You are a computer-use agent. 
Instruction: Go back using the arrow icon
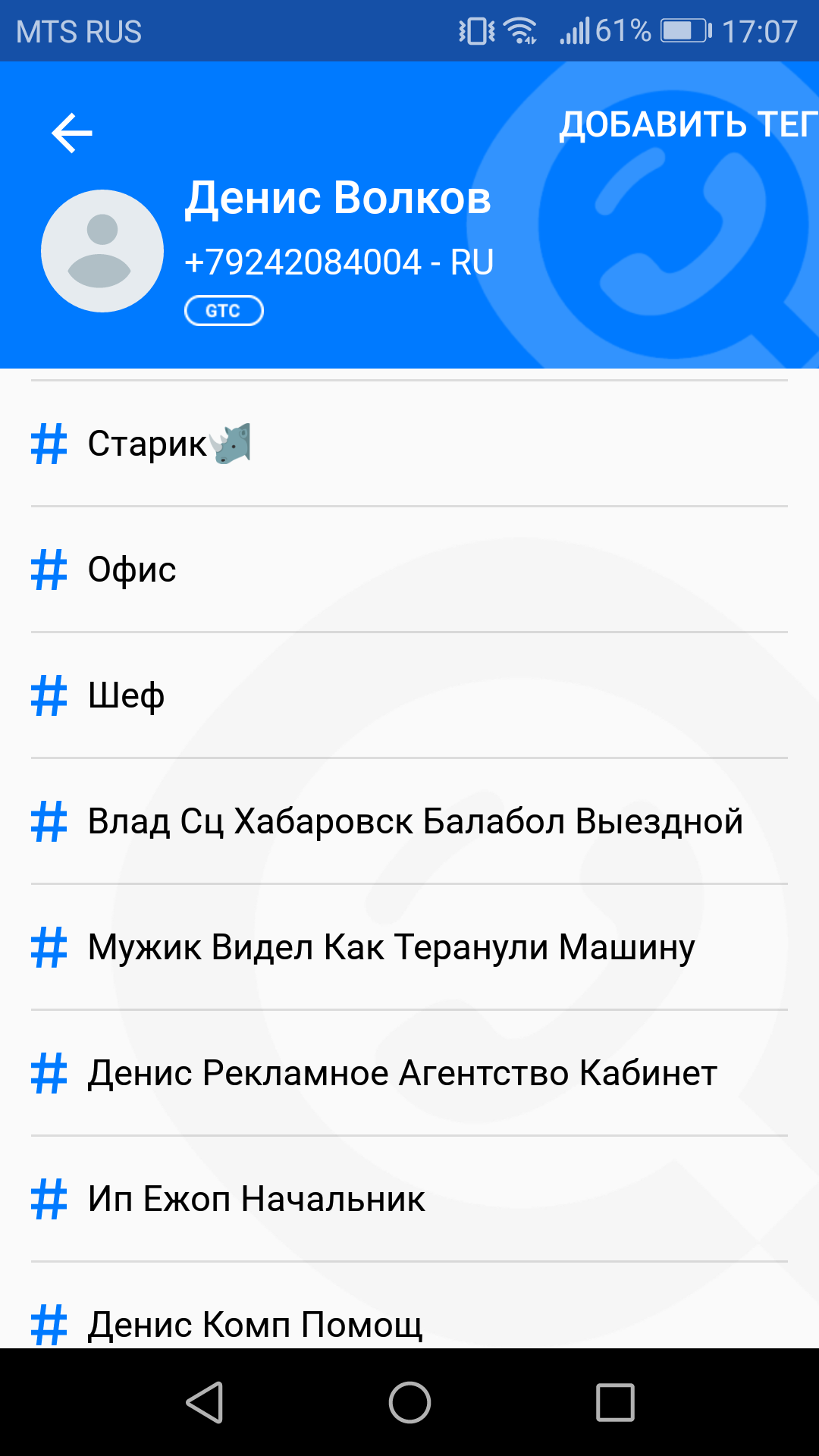[x=72, y=133]
